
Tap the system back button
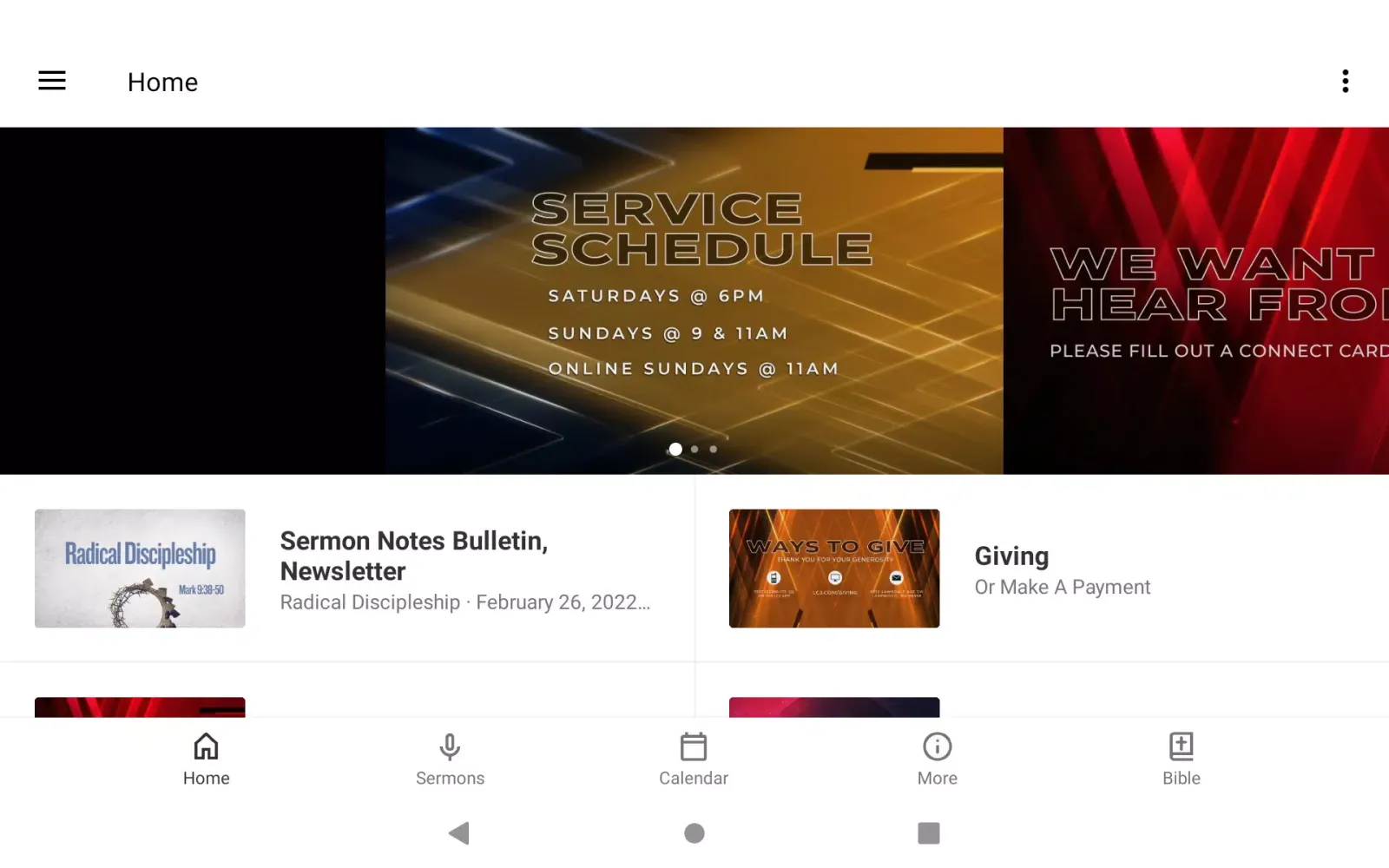(459, 833)
